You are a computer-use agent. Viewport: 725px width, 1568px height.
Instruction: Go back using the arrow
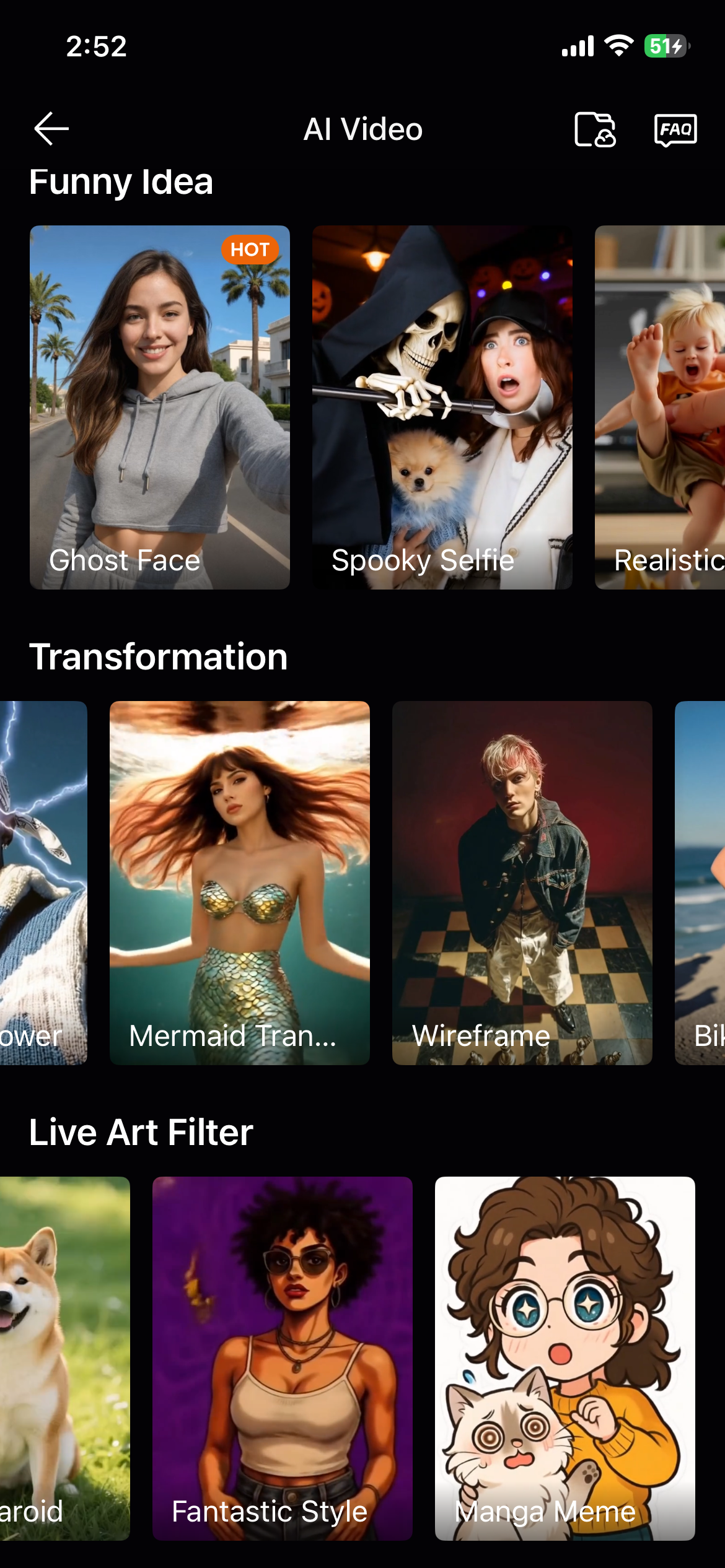pyautogui.click(x=51, y=129)
